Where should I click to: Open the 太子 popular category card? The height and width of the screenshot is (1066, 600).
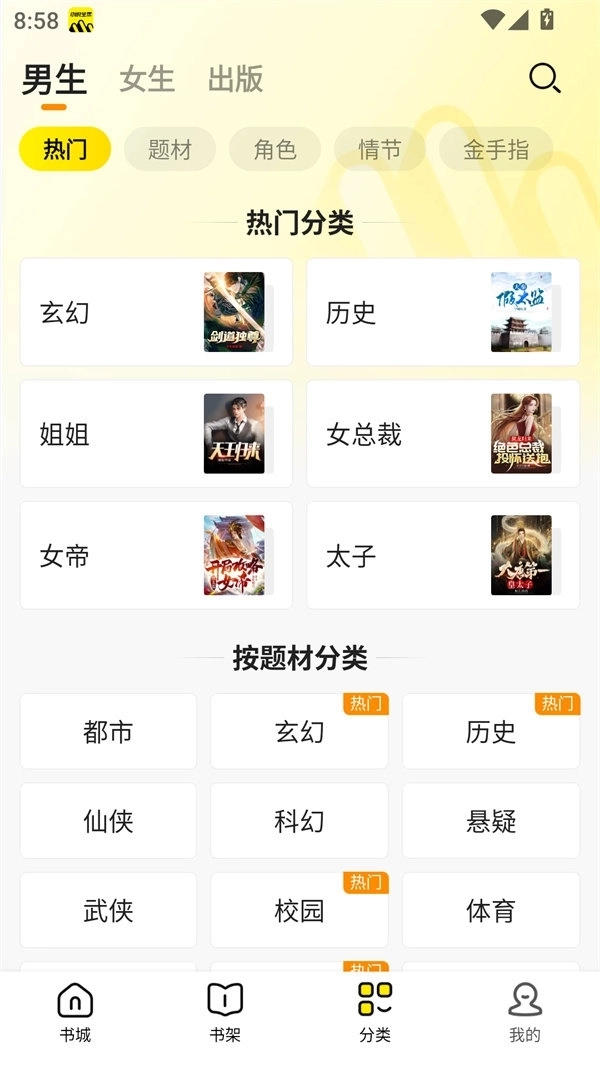[442, 556]
